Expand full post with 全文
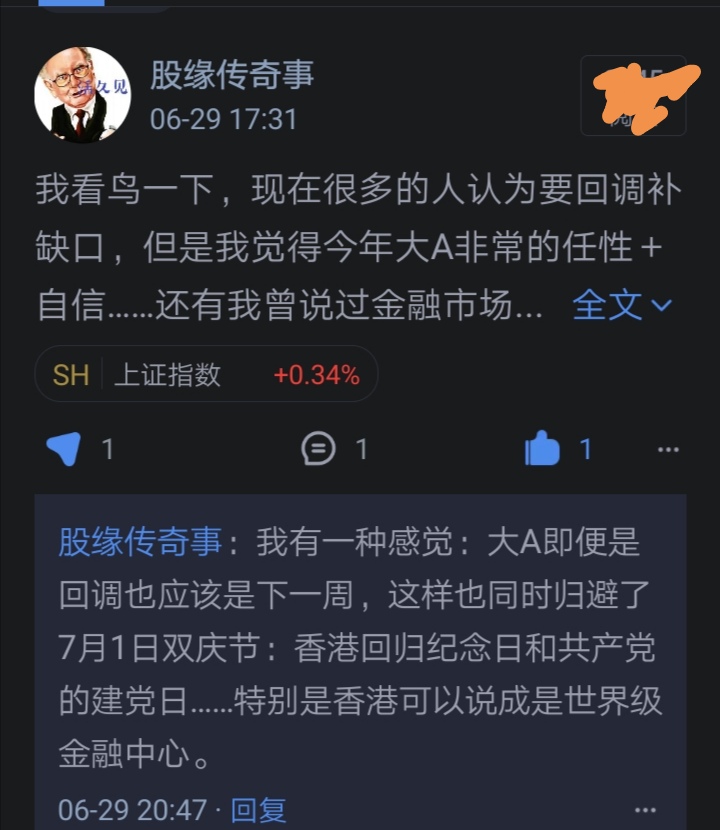Viewport: 720px width, 830px height. (621, 306)
